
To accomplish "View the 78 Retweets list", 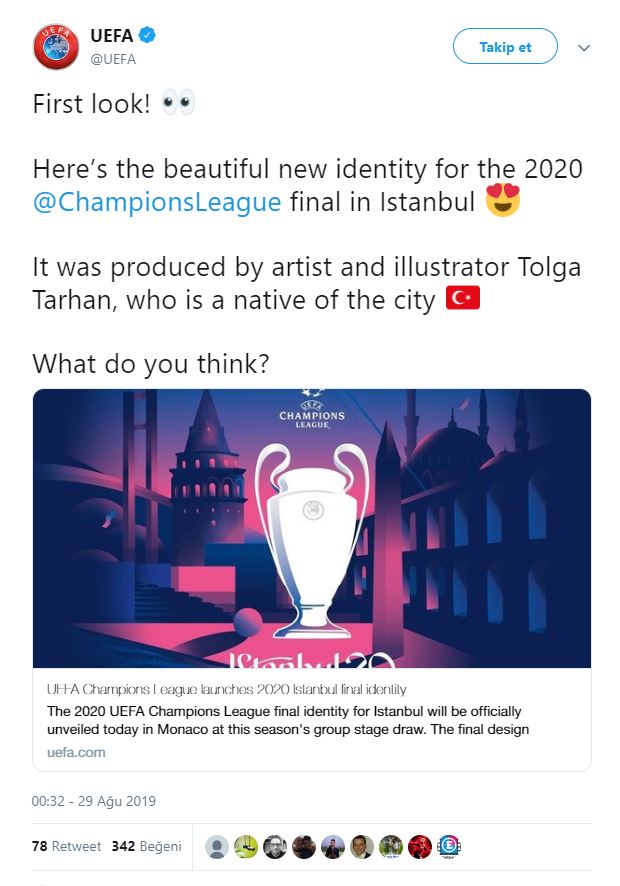I will [67, 846].
